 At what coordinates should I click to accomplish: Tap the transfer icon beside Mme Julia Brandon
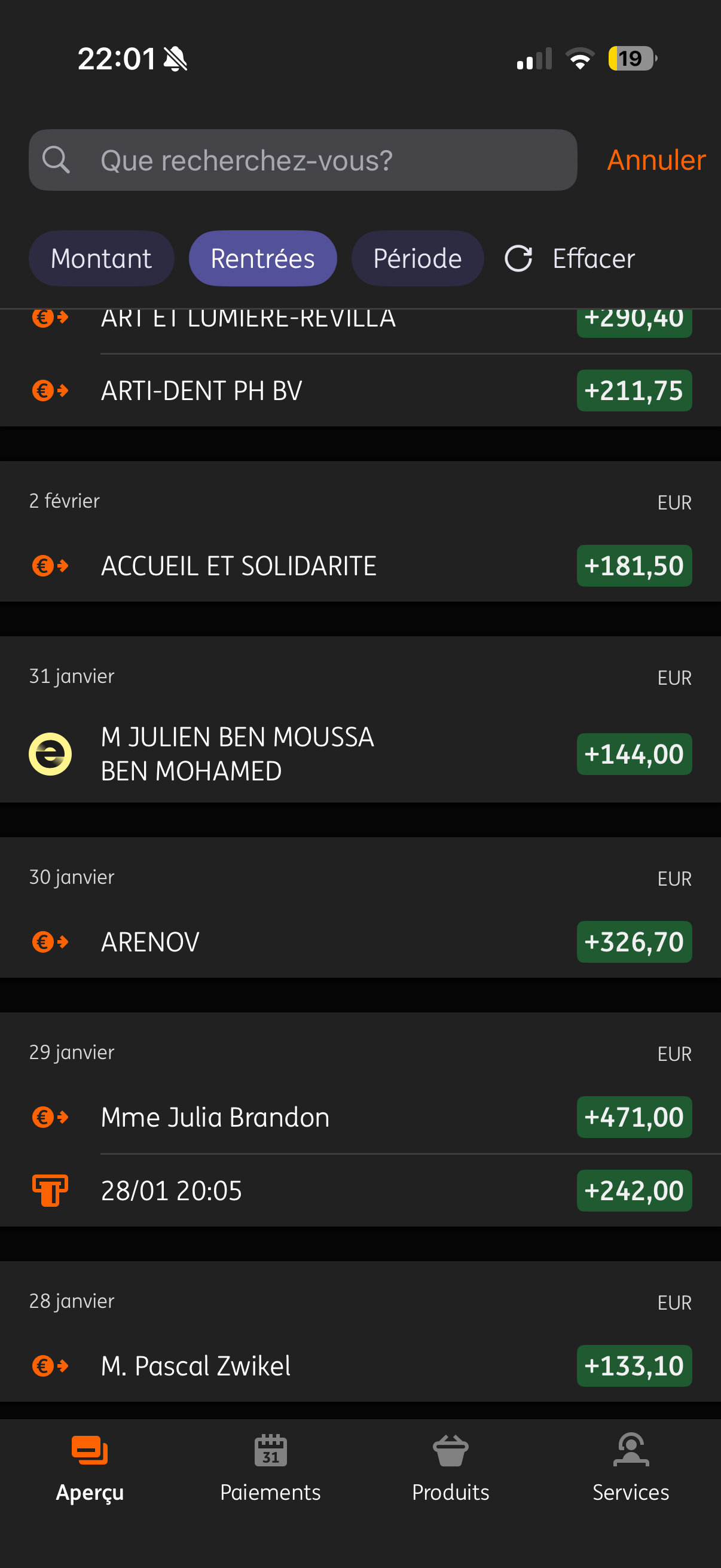click(x=49, y=1116)
